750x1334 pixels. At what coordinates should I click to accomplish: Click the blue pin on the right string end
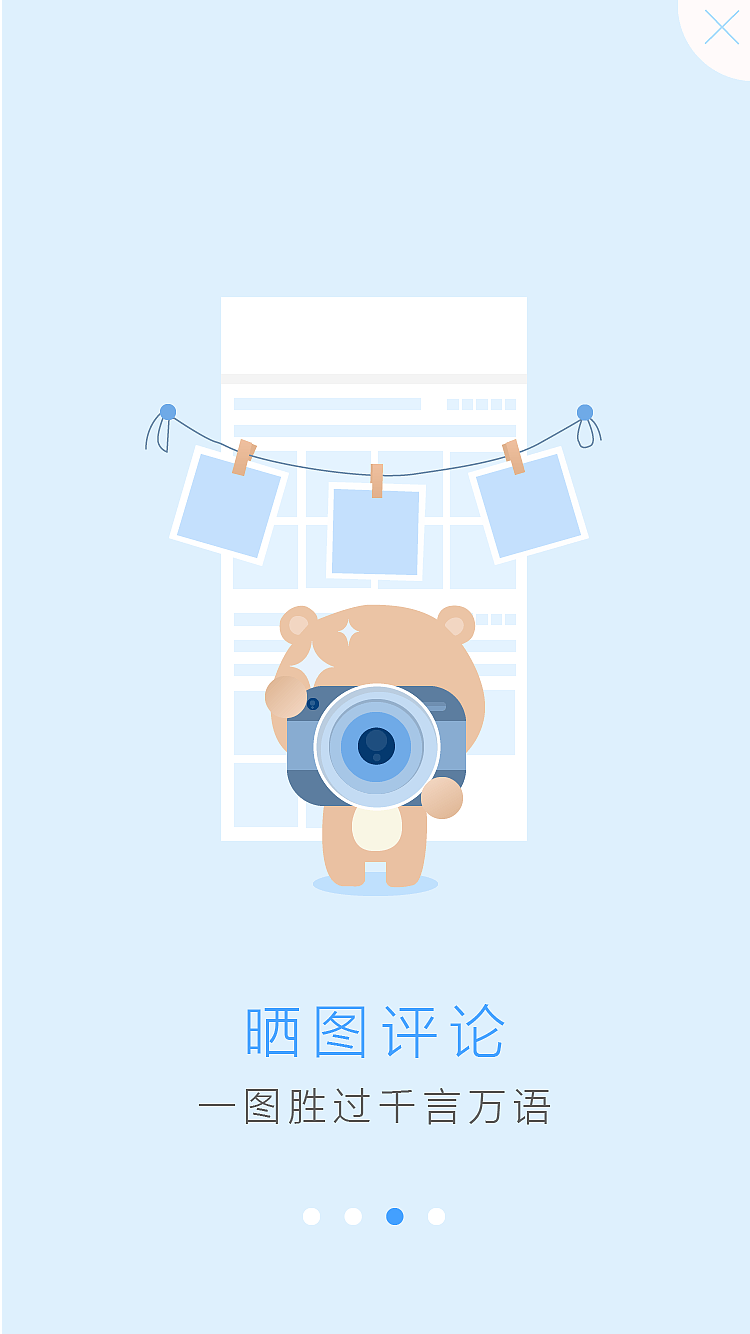pyautogui.click(x=583, y=412)
